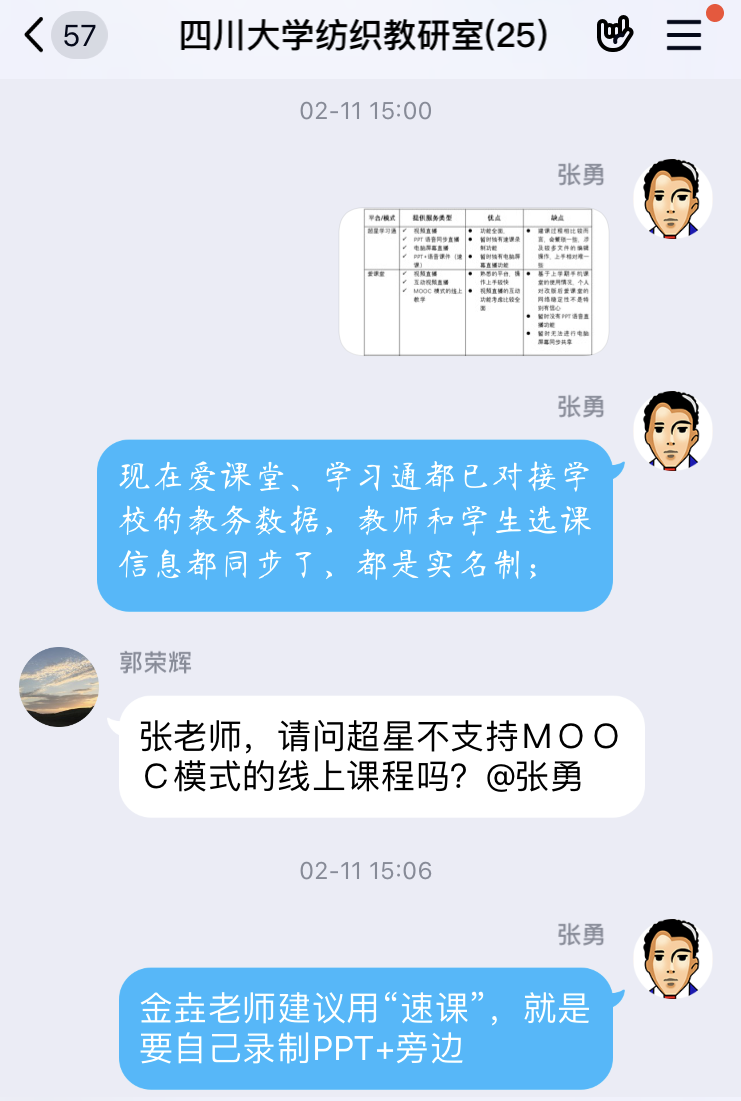Go back to the message list
Viewport: 741px width, 1101px height.
(36, 37)
